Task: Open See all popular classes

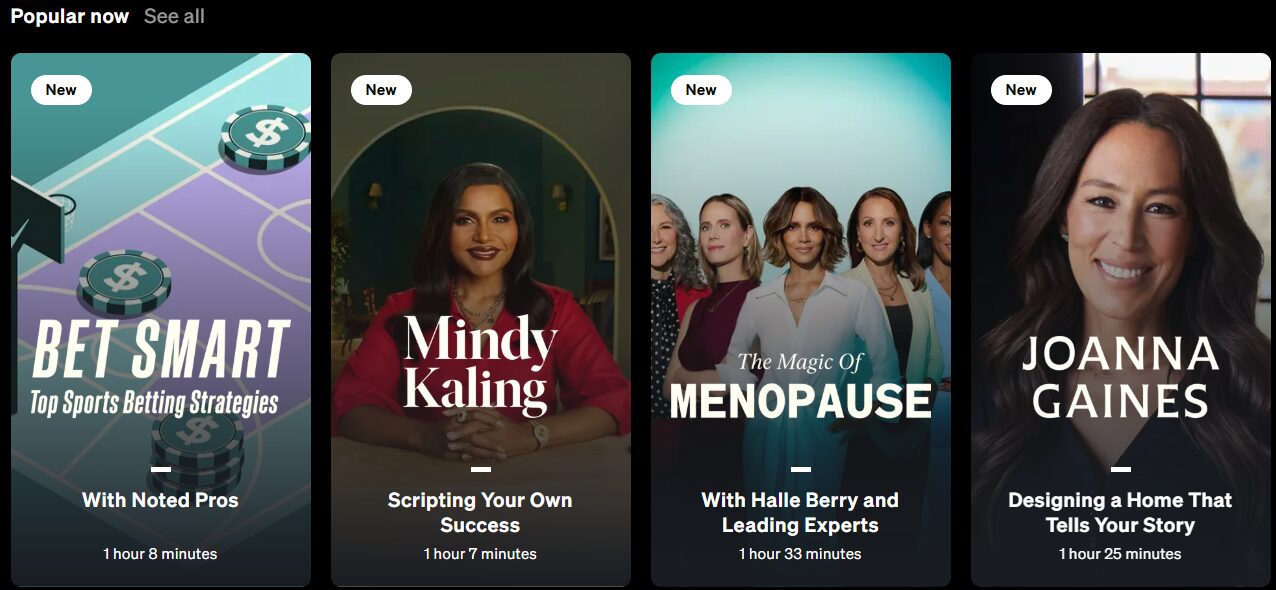Action: [x=174, y=17]
